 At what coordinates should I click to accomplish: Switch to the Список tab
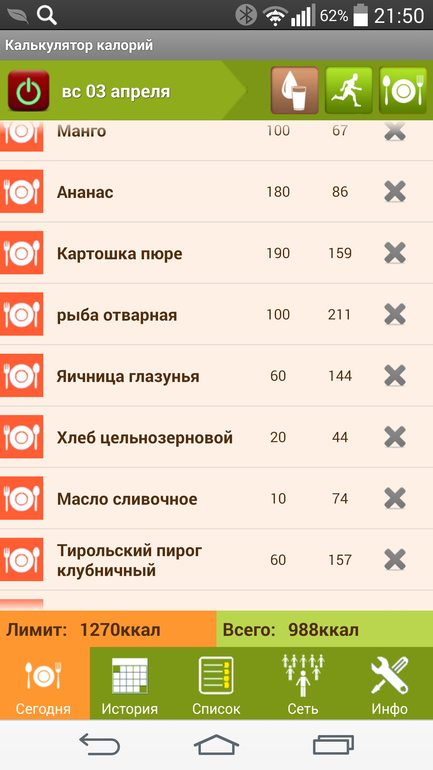click(x=216, y=684)
